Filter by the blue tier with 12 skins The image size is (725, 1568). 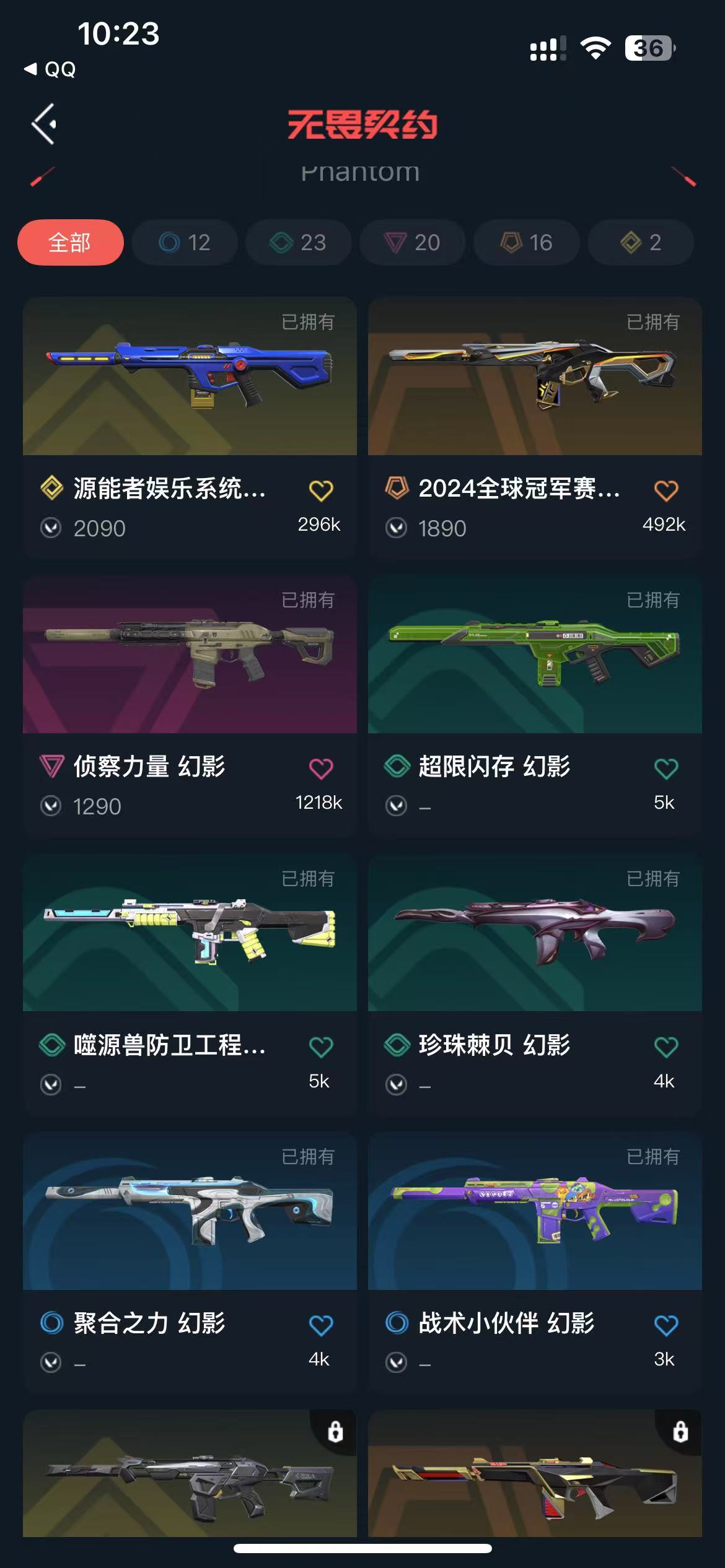click(x=185, y=242)
